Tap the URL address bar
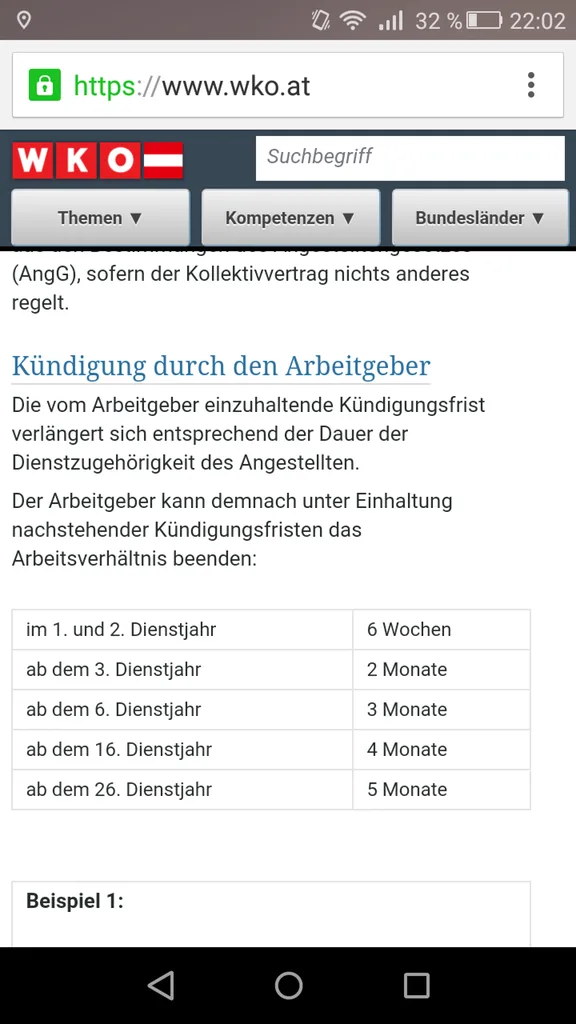Viewport: 576px width, 1024px height. pyautogui.click(x=288, y=85)
